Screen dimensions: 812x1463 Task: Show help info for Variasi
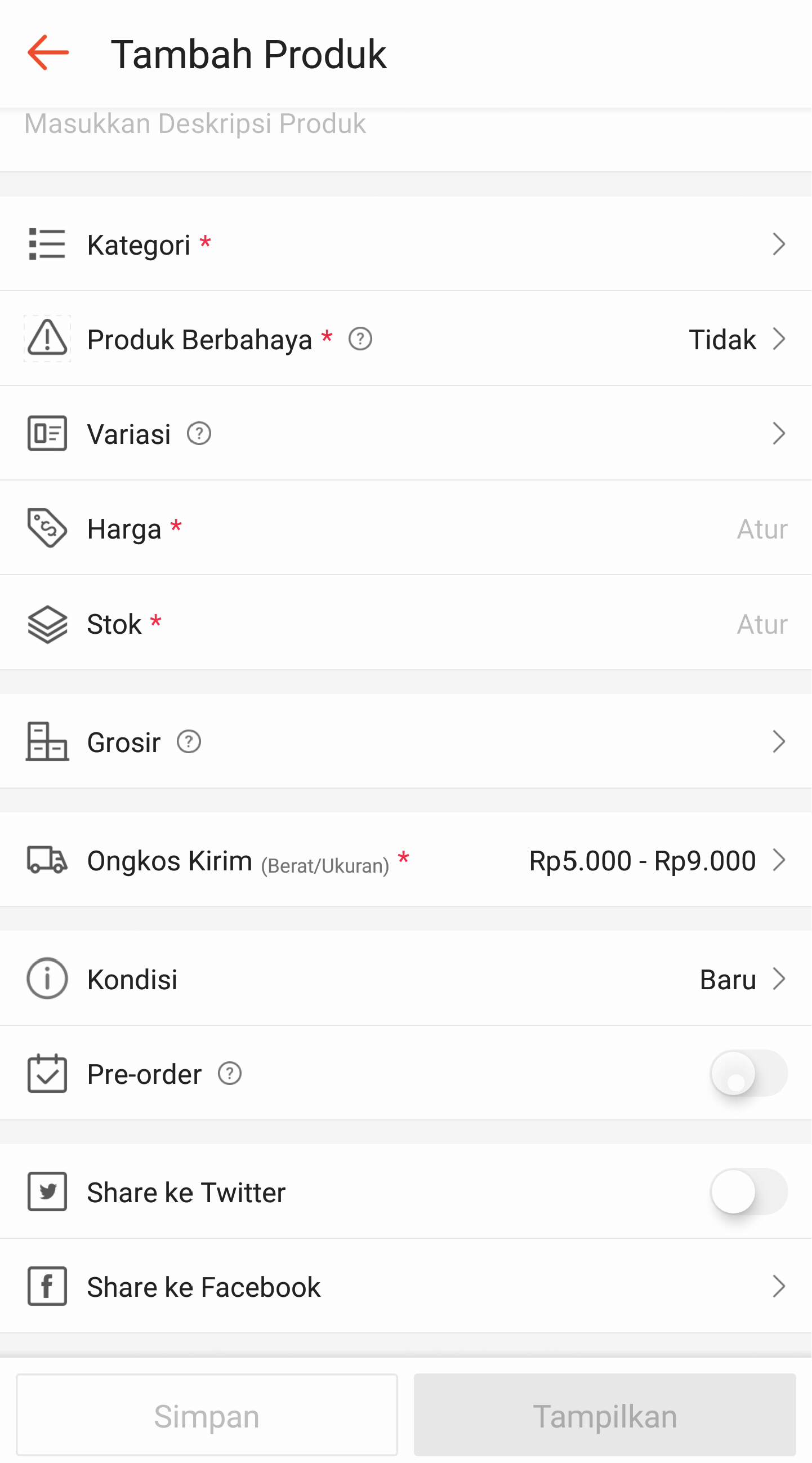coord(199,434)
